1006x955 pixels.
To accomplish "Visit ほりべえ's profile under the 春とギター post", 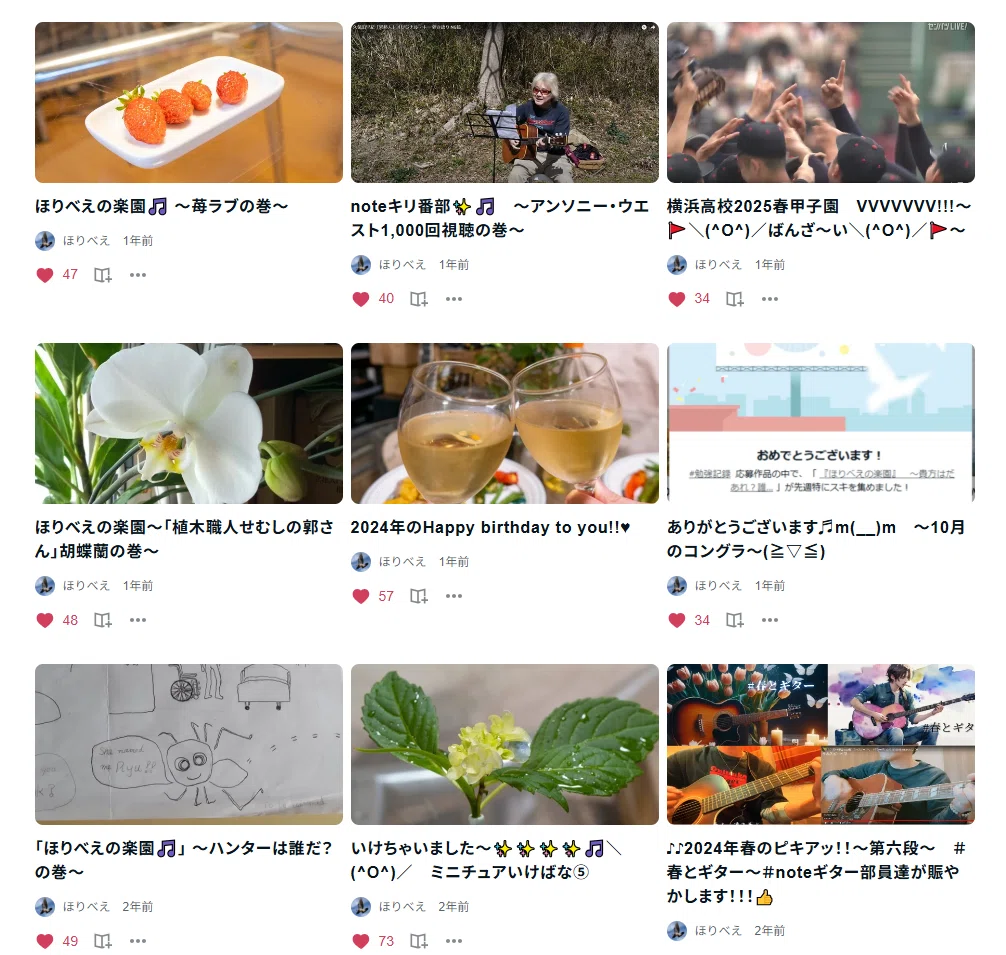I will pos(718,931).
